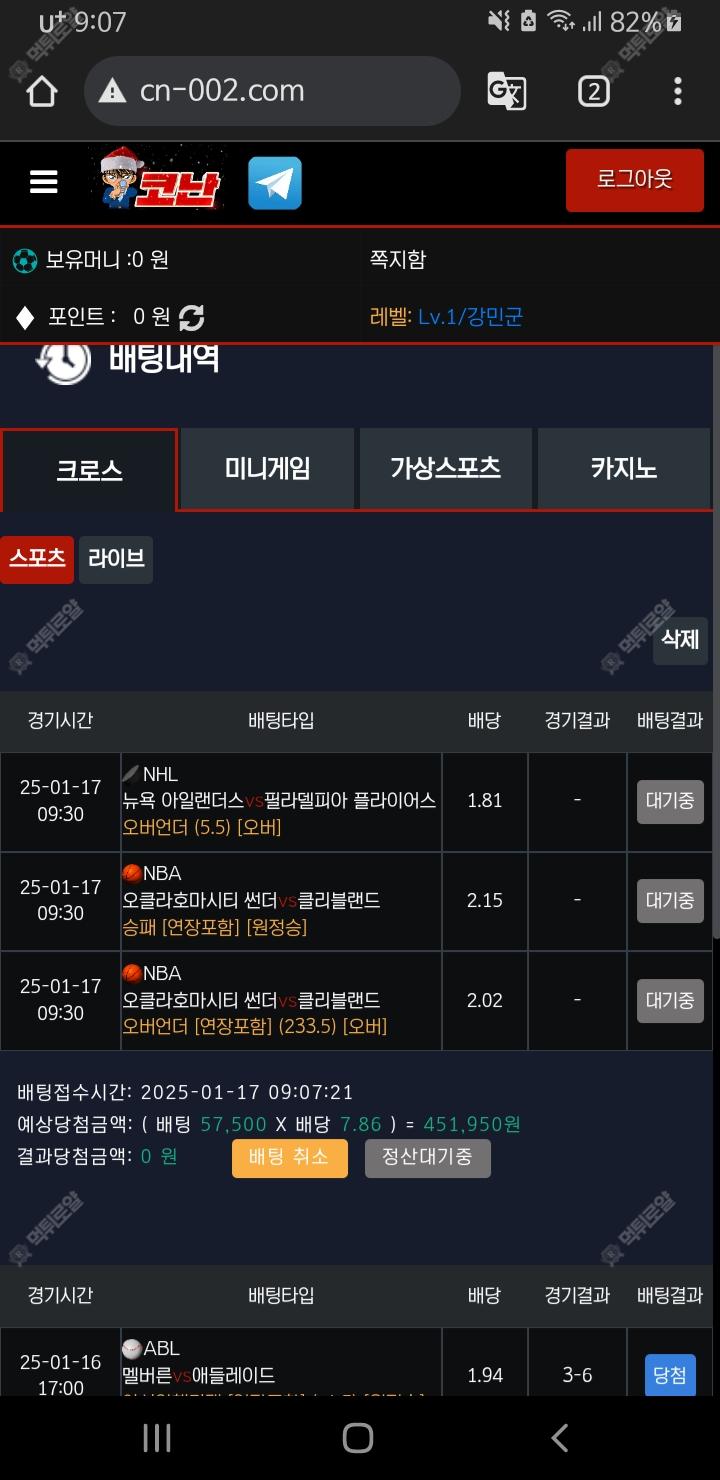The height and width of the screenshot is (1480, 720).
Task: Show 라이브 betting history
Action: [116, 559]
